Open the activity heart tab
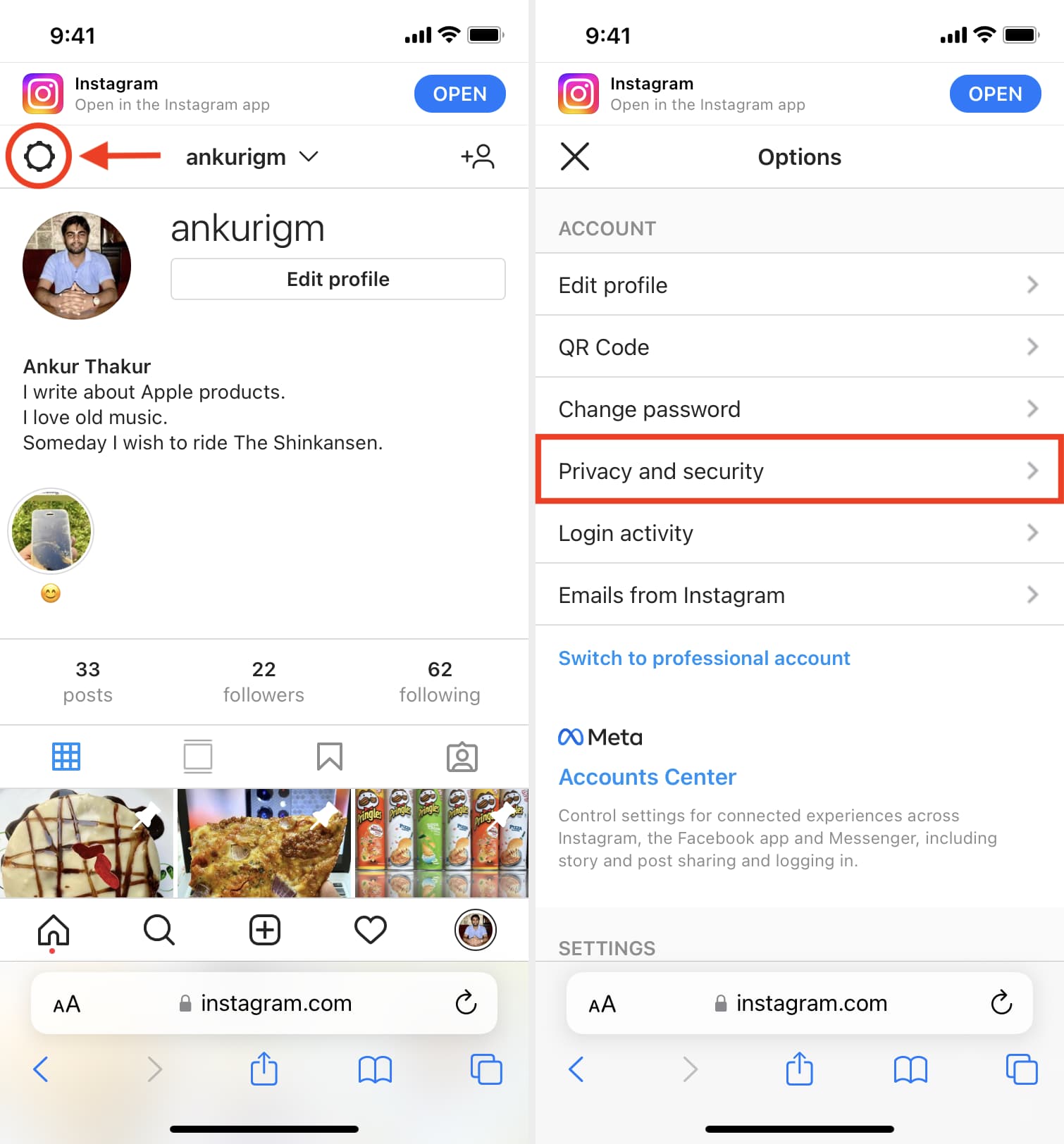1064x1144 pixels. [x=370, y=931]
